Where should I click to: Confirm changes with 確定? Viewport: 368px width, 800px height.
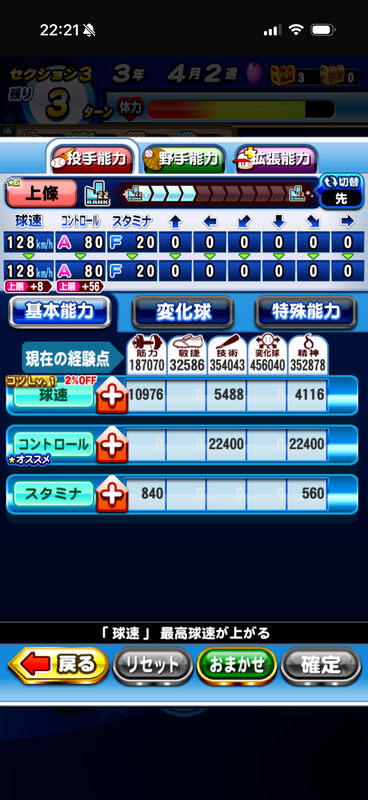coord(321,665)
